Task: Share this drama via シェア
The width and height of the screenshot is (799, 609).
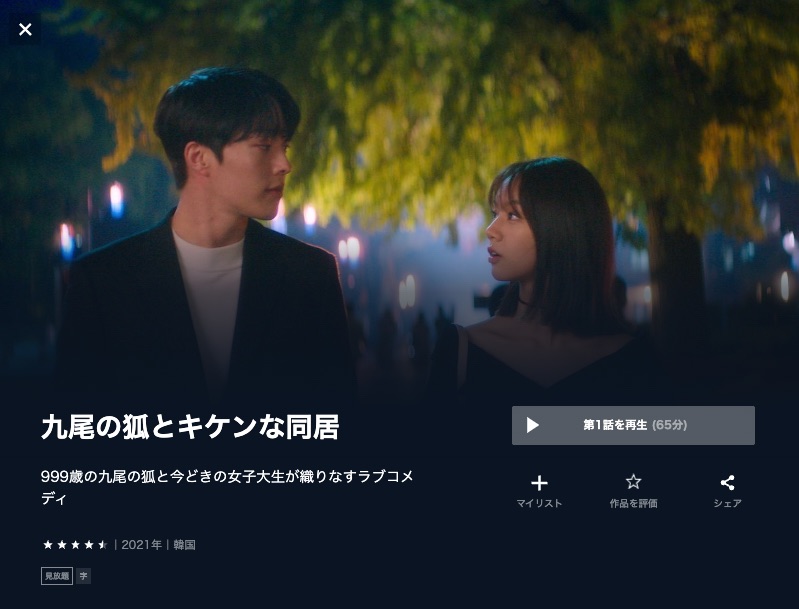Action: pyautogui.click(x=727, y=490)
